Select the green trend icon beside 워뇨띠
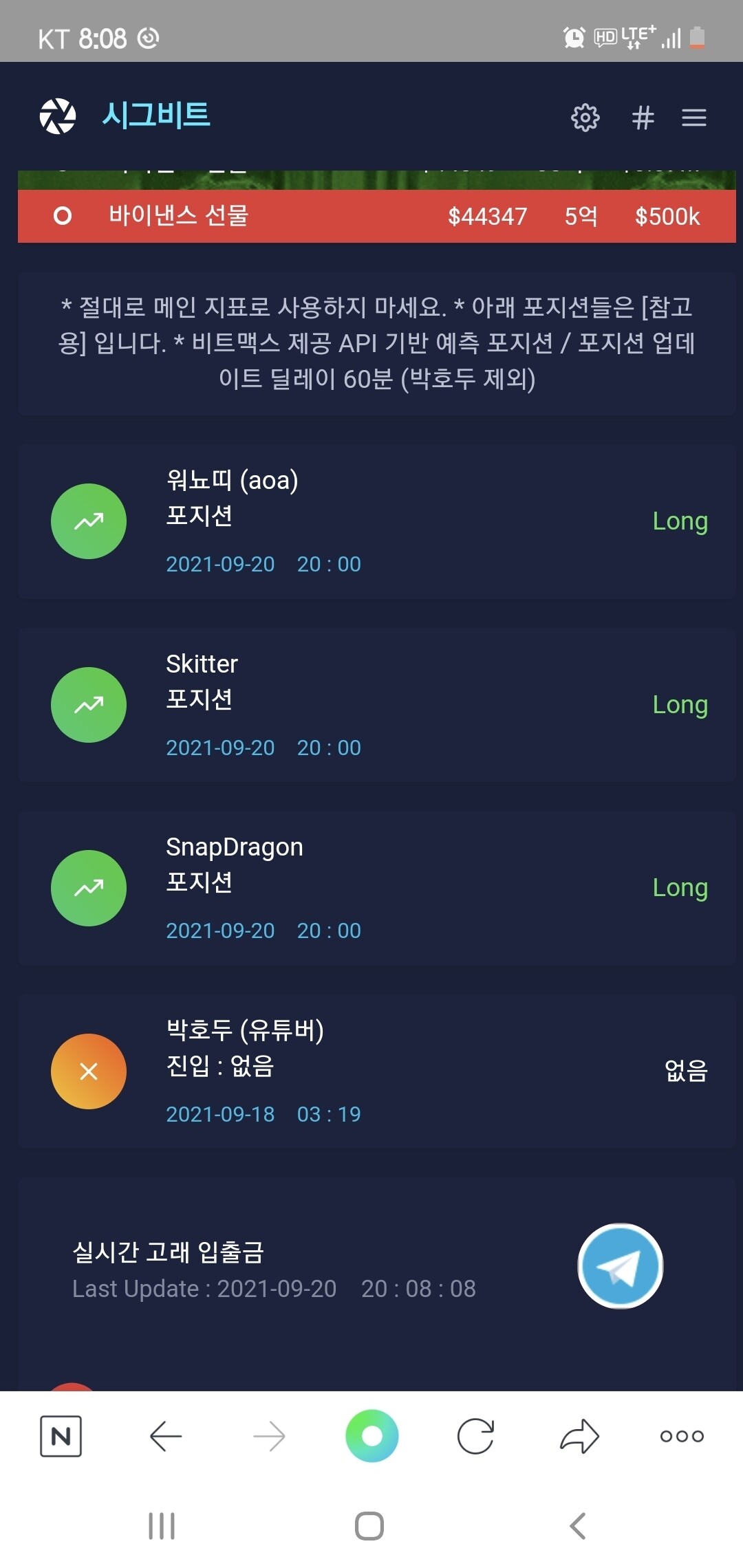Viewport: 743px width, 1568px height. (x=88, y=521)
